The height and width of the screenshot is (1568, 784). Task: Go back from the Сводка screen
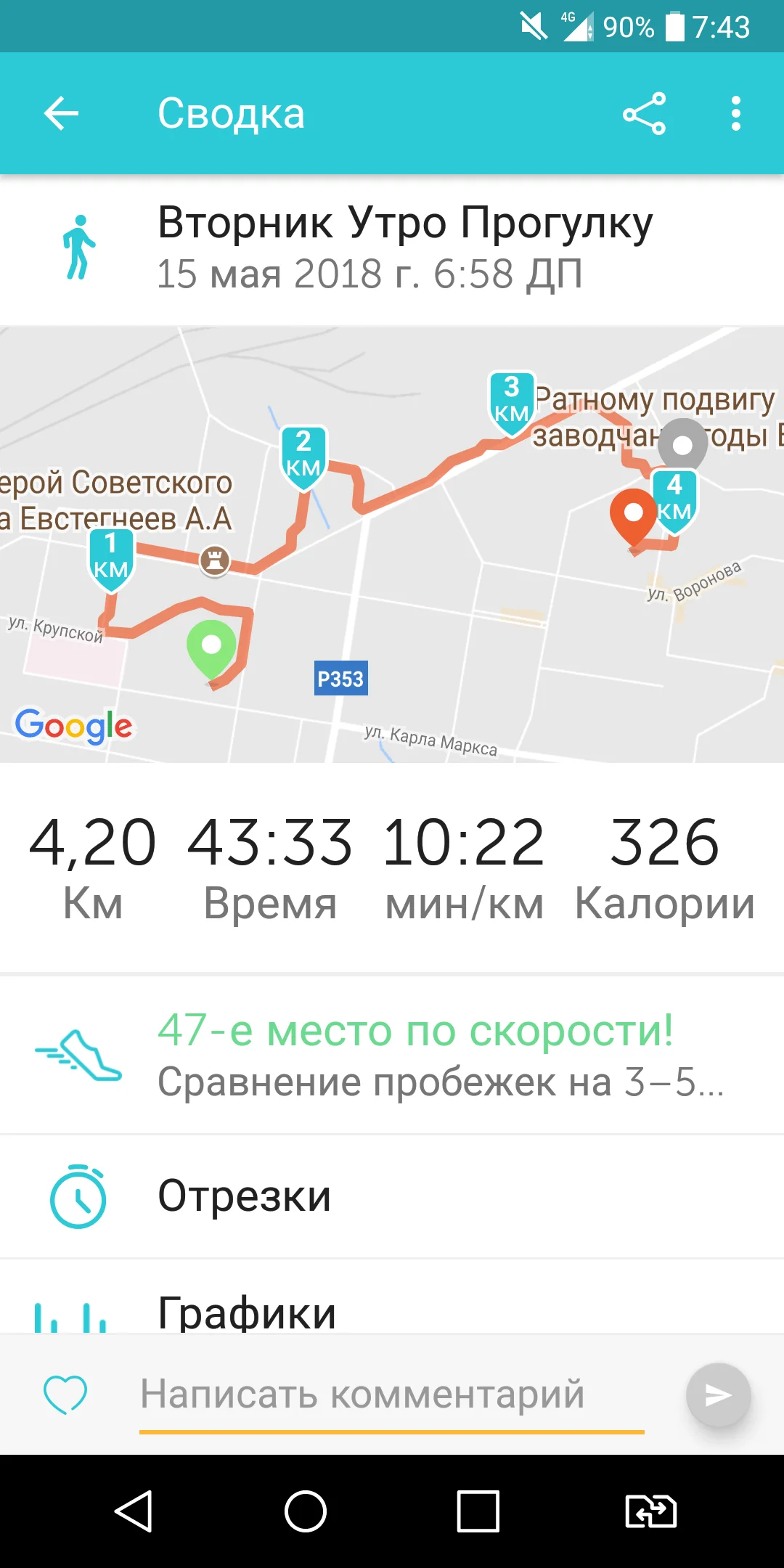coord(61,113)
